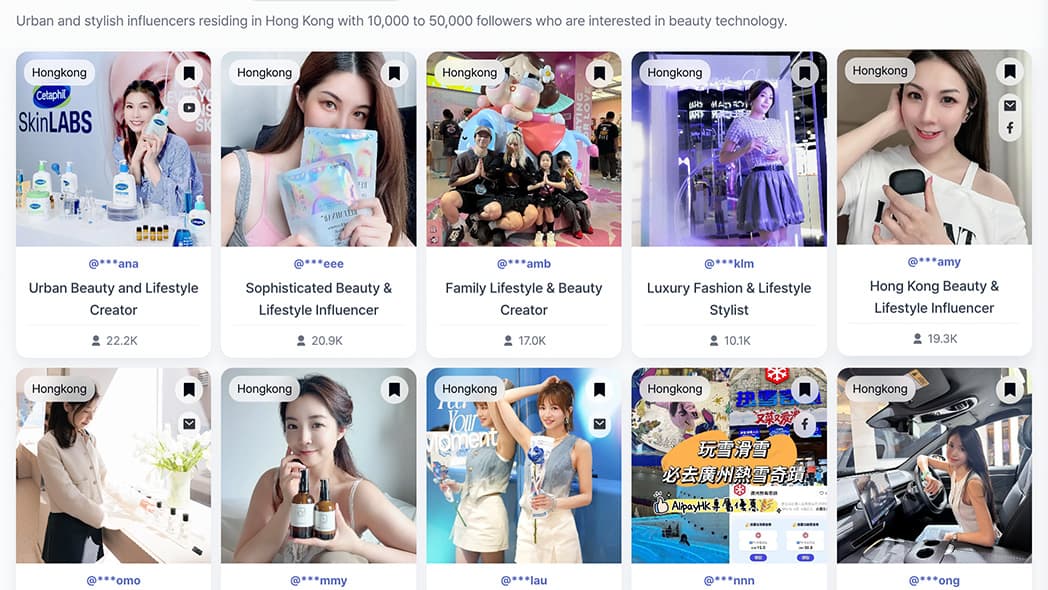Open the Hong Kong Beauty & Lifestyle Influencer card
The width and height of the screenshot is (1048, 590).
934,296
